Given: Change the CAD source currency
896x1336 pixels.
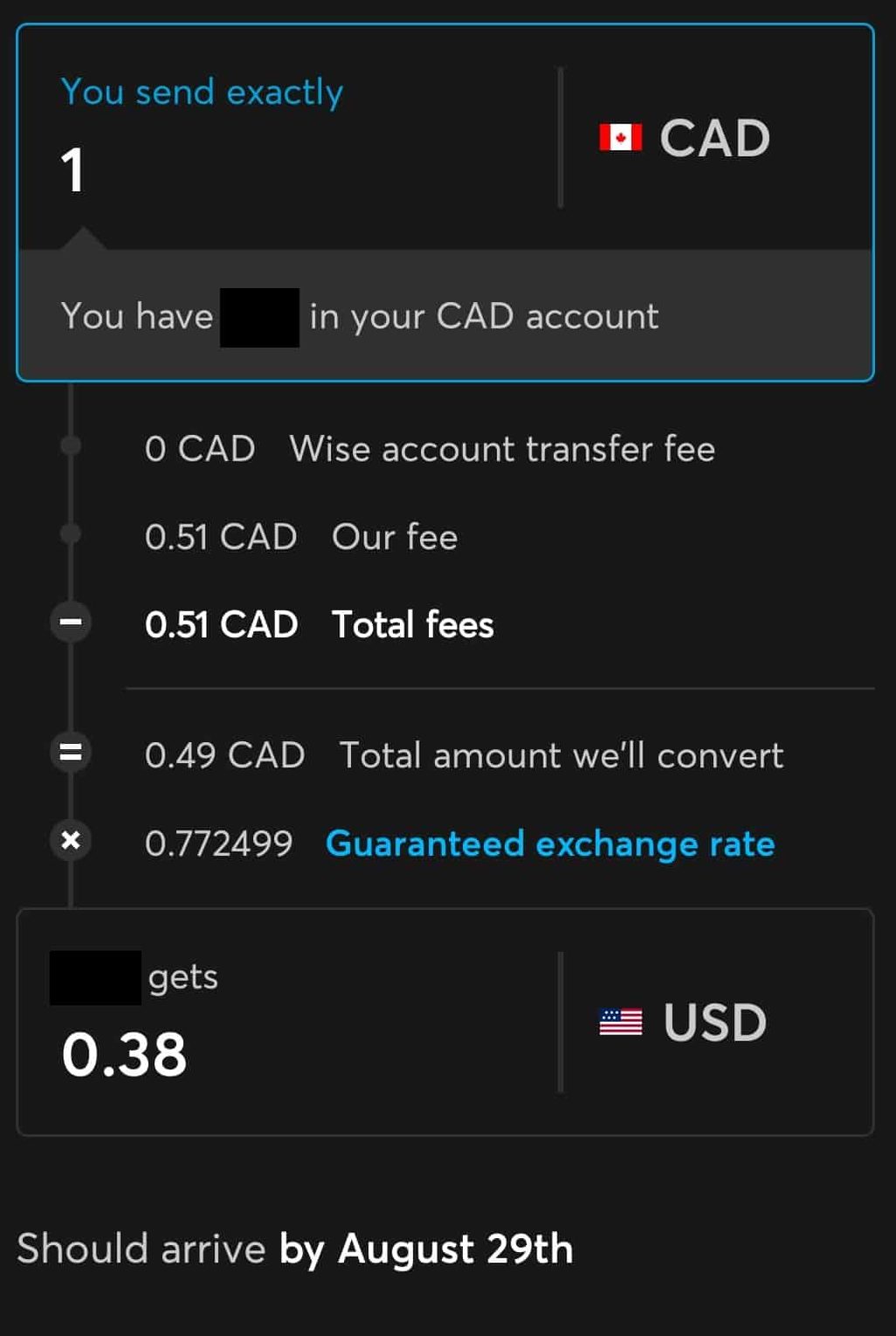Looking at the screenshot, I should pyautogui.click(x=686, y=138).
